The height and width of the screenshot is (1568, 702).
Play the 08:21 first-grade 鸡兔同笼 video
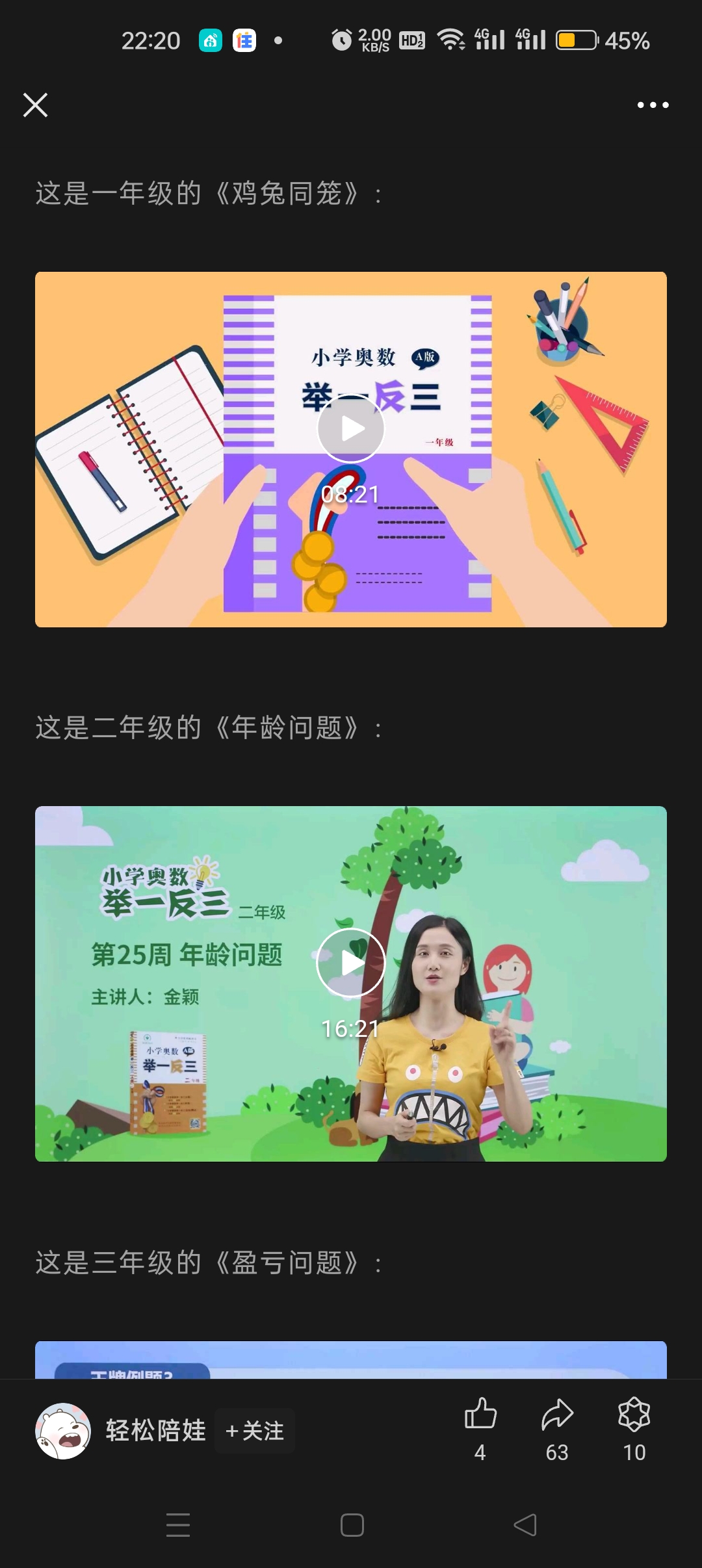click(x=351, y=428)
